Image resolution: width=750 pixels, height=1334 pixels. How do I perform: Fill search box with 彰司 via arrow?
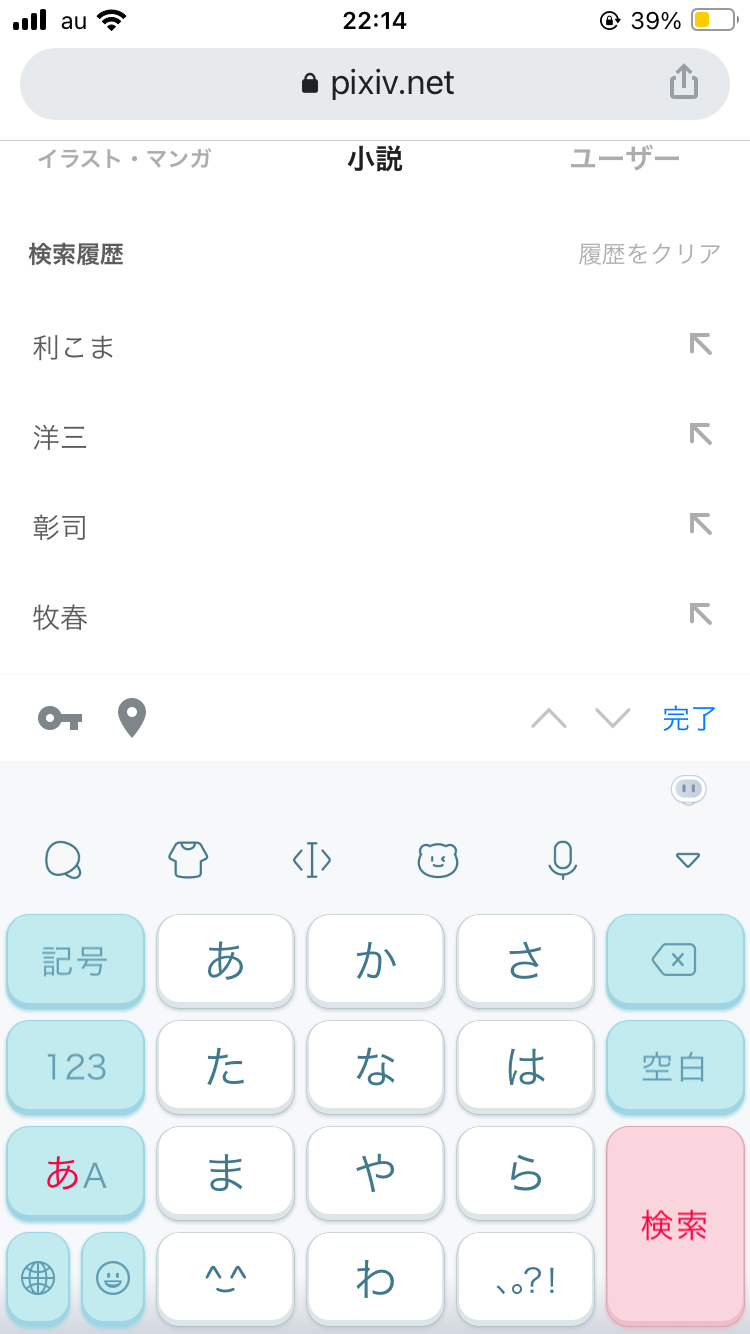pyautogui.click(x=700, y=524)
